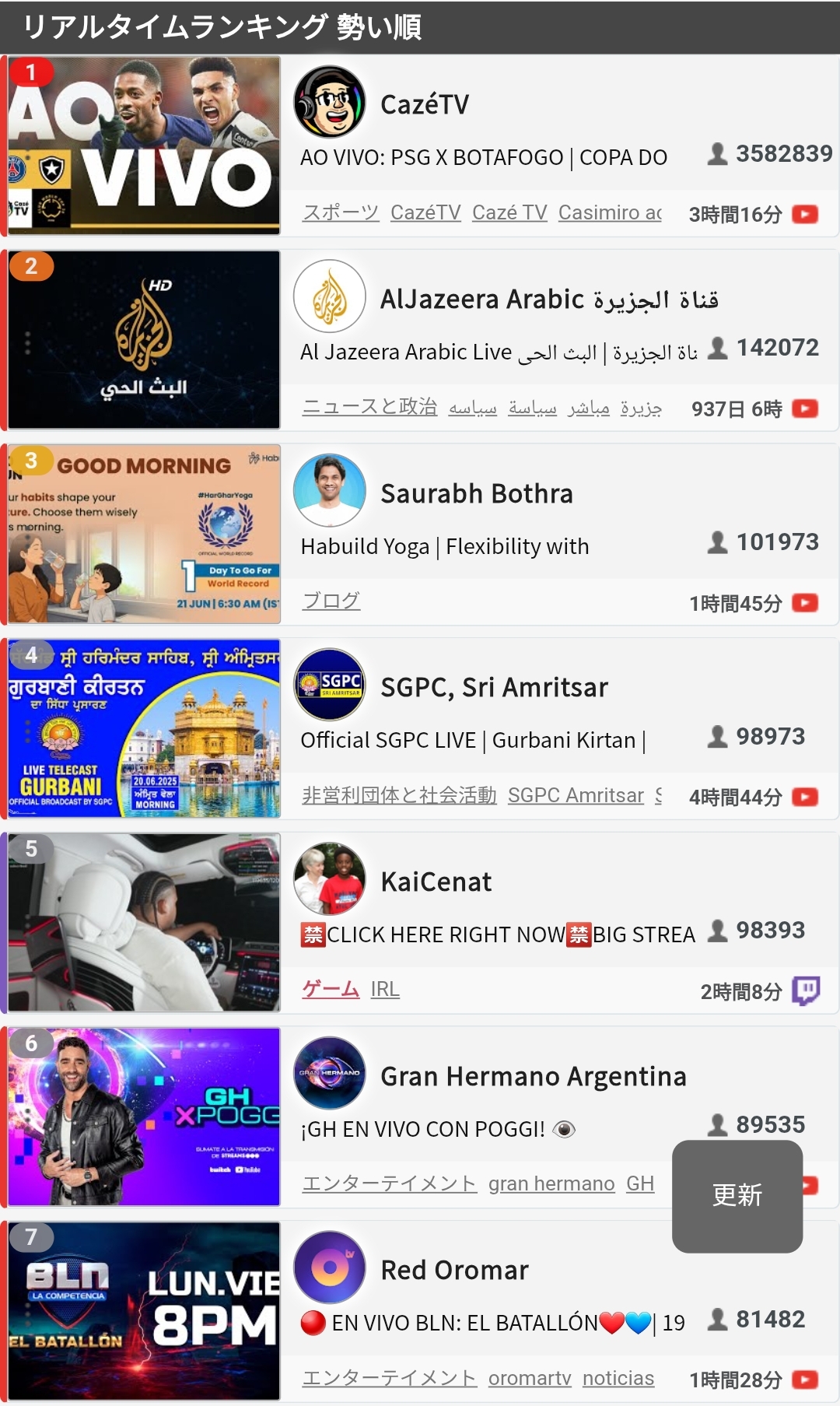Select the ゲーム tag under KaiCenat

(331, 989)
